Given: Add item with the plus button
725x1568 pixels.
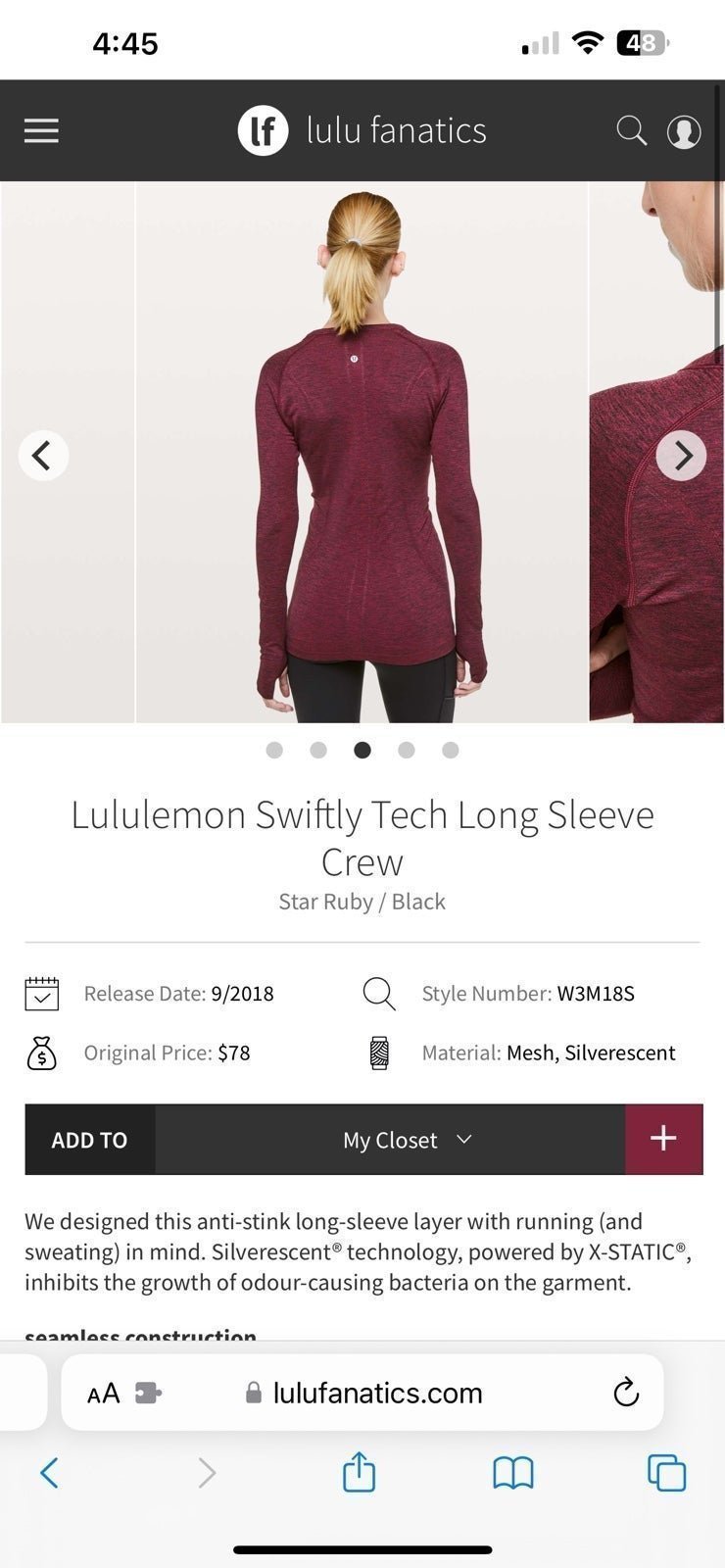Looking at the screenshot, I should click(663, 1139).
